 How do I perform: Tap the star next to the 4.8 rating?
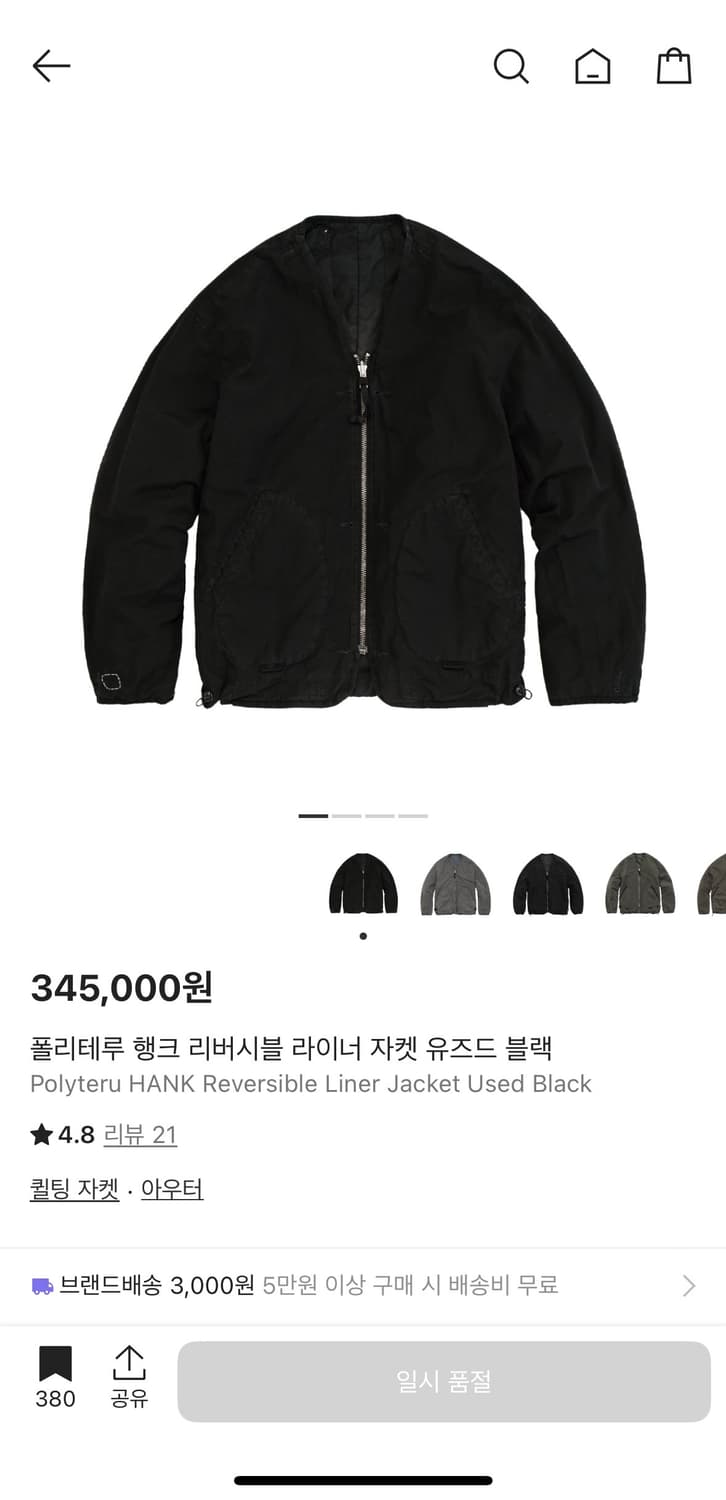pos(40,1135)
